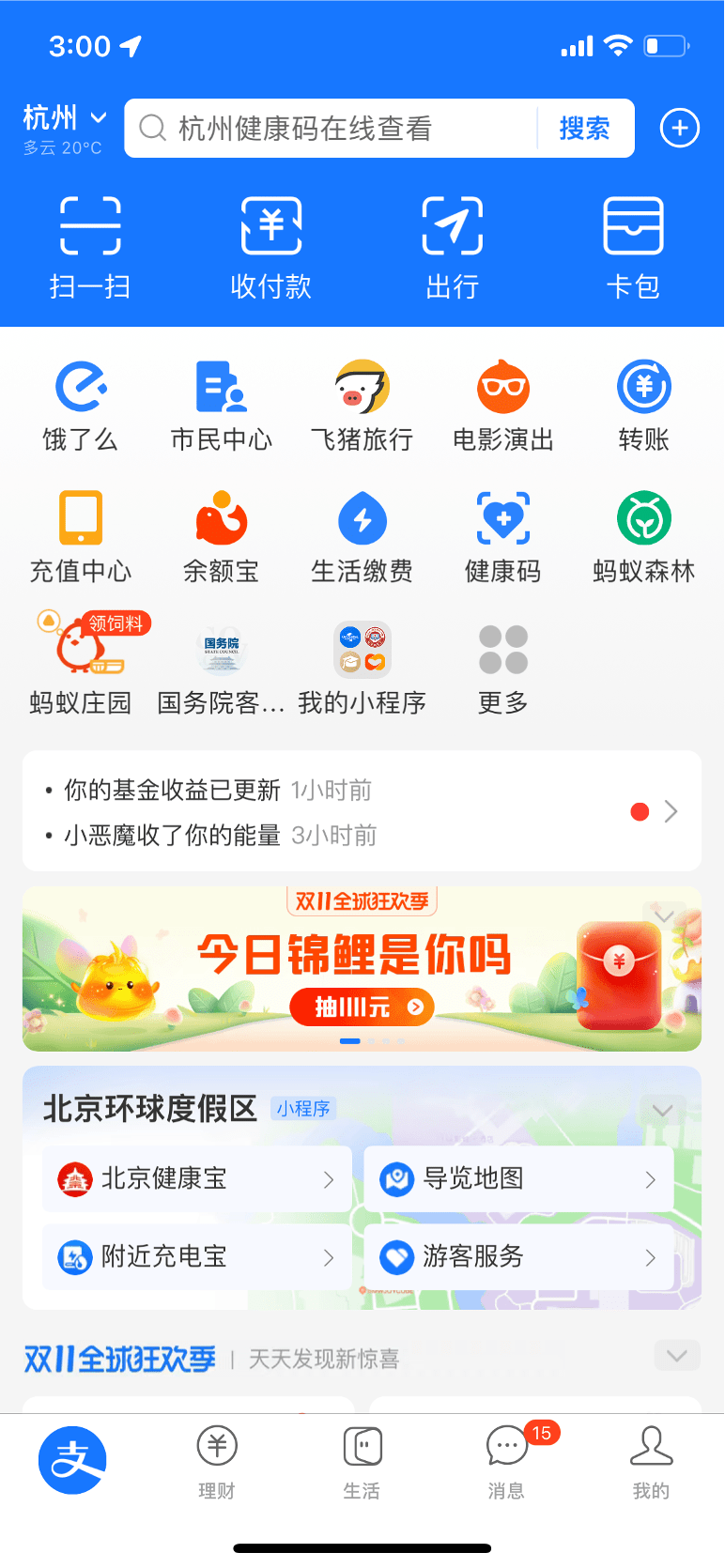Tap the 搜索 search button
This screenshot has height=1568, width=725.
pyautogui.click(x=584, y=128)
